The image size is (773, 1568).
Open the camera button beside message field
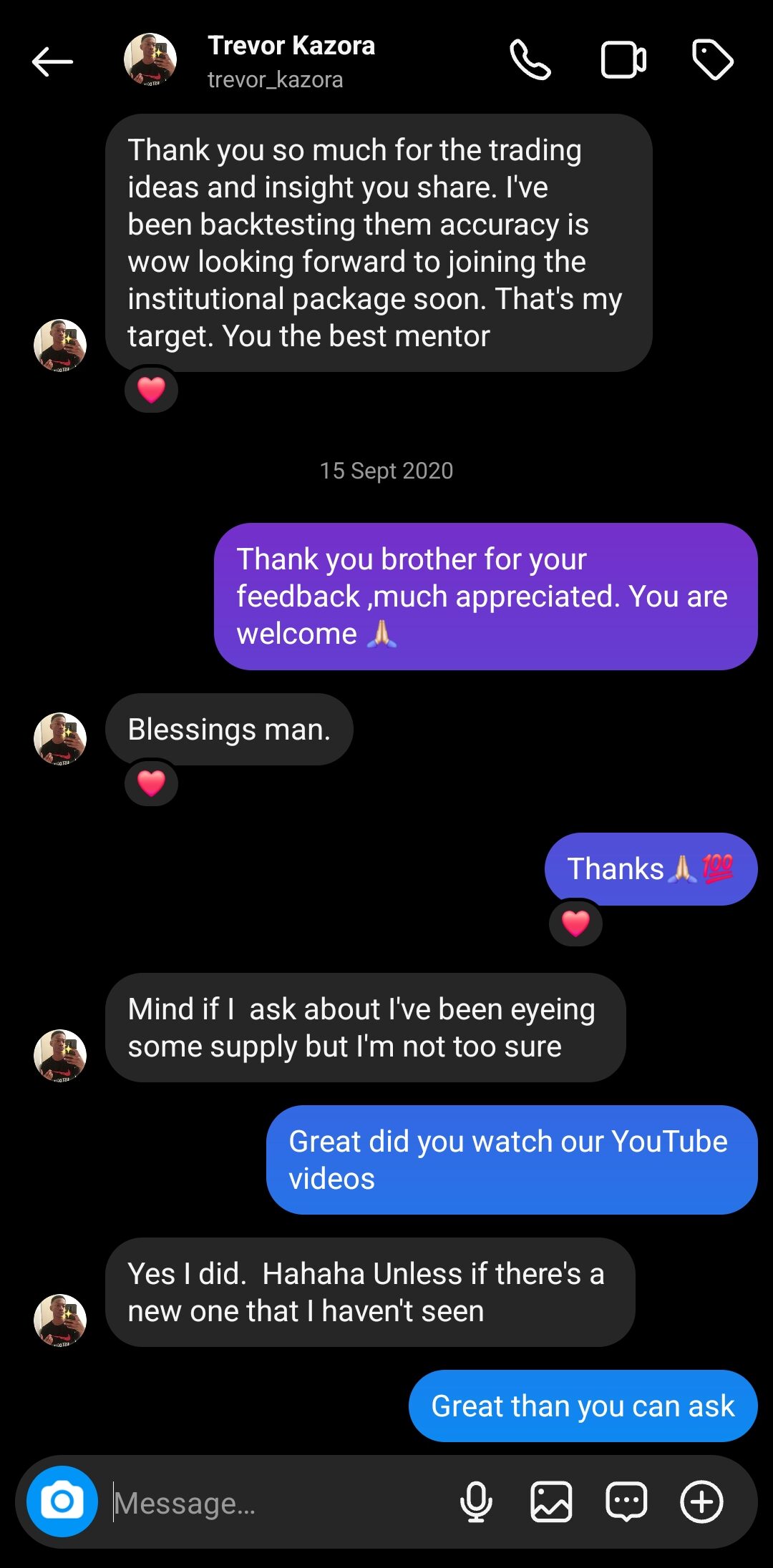click(62, 1501)
